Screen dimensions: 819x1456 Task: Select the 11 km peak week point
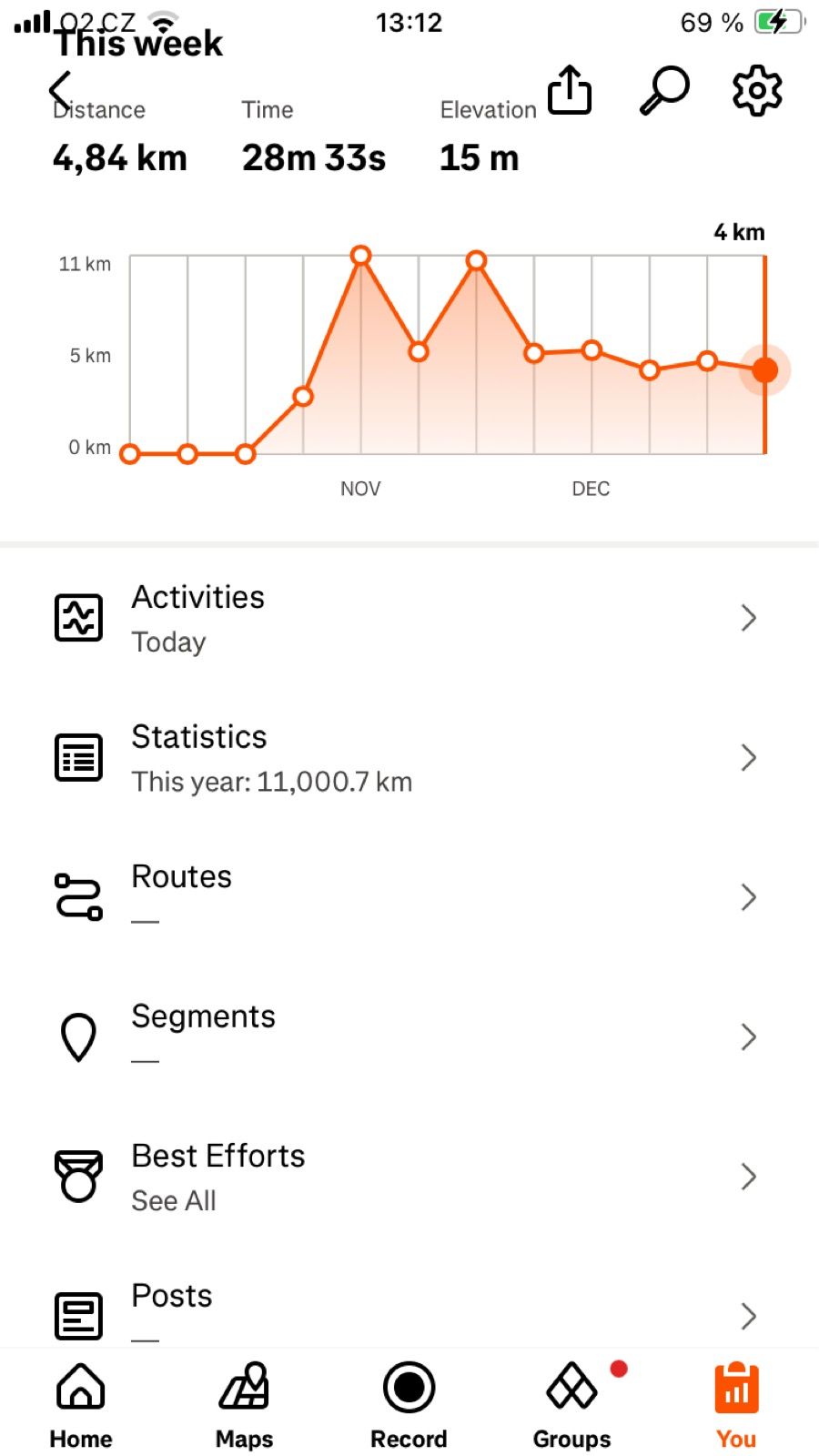point(361,256)
